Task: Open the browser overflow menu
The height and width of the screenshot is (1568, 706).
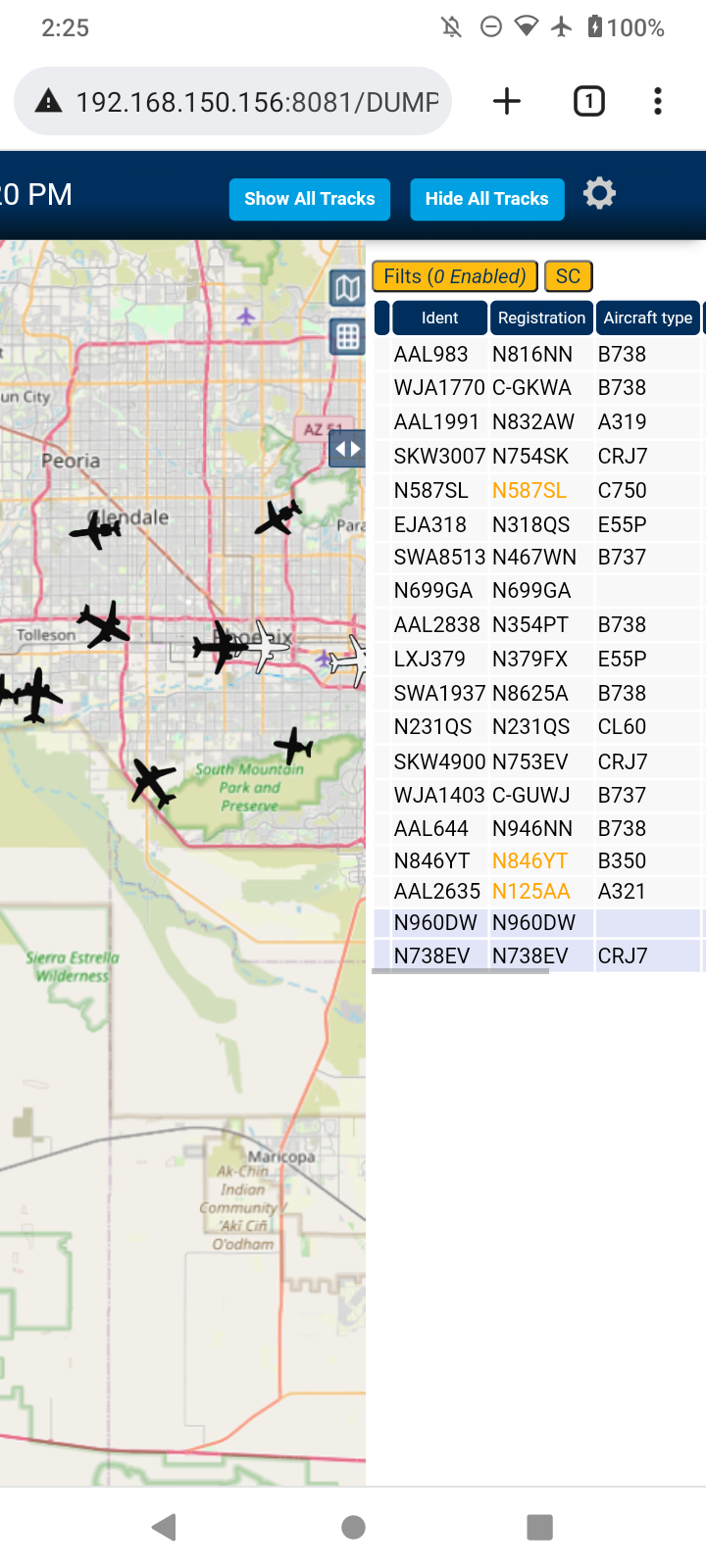Action: [658, 101]
